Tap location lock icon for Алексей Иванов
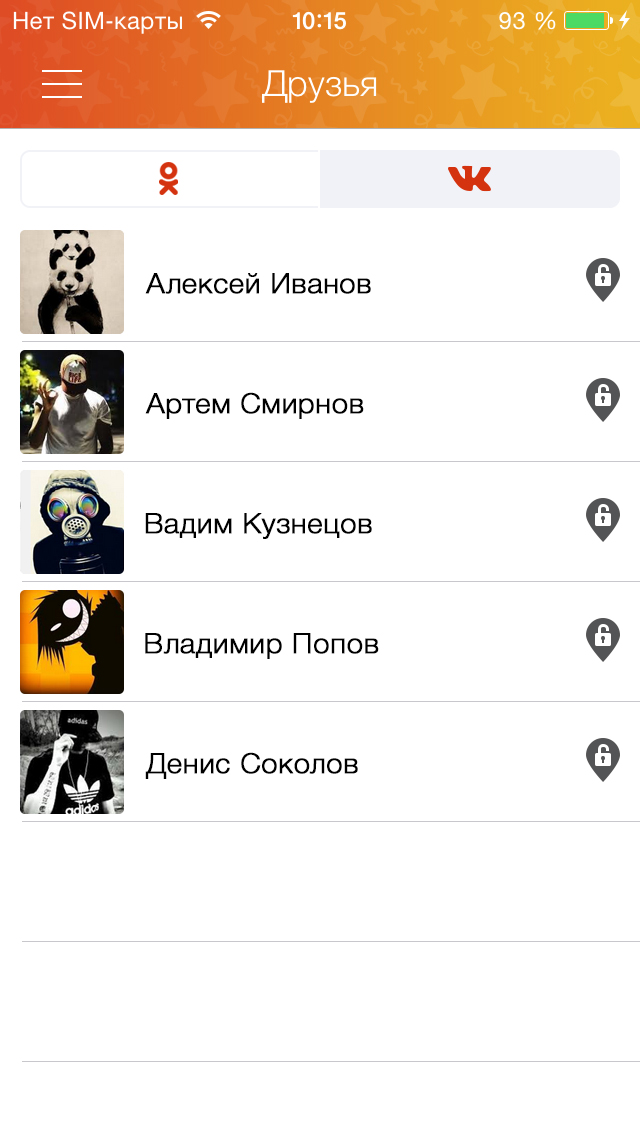This screenshot has width=640, height=1136. (603, 280)
